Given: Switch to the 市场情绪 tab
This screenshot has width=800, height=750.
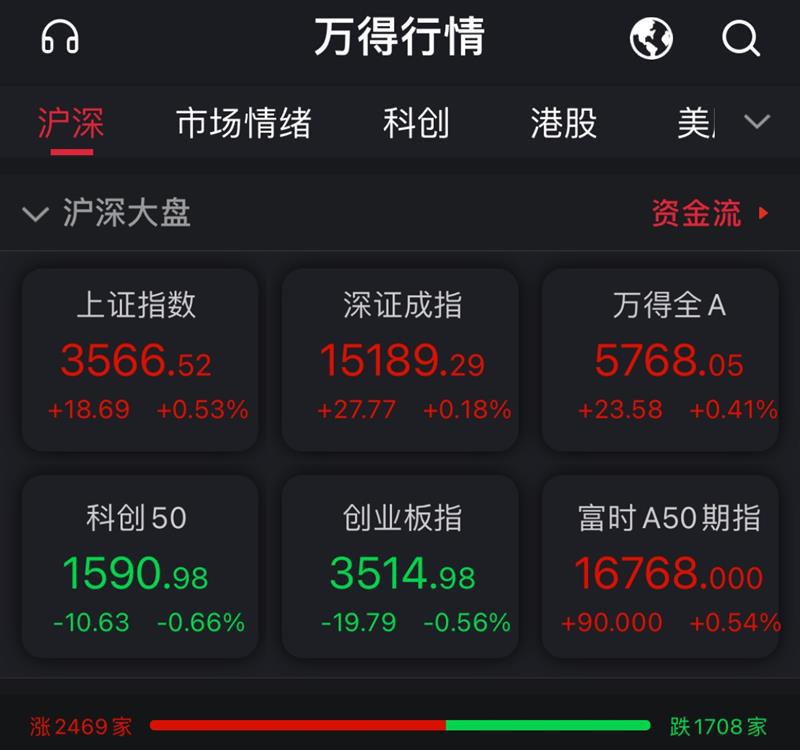Looking at the screenshot, I should [244, 124].
